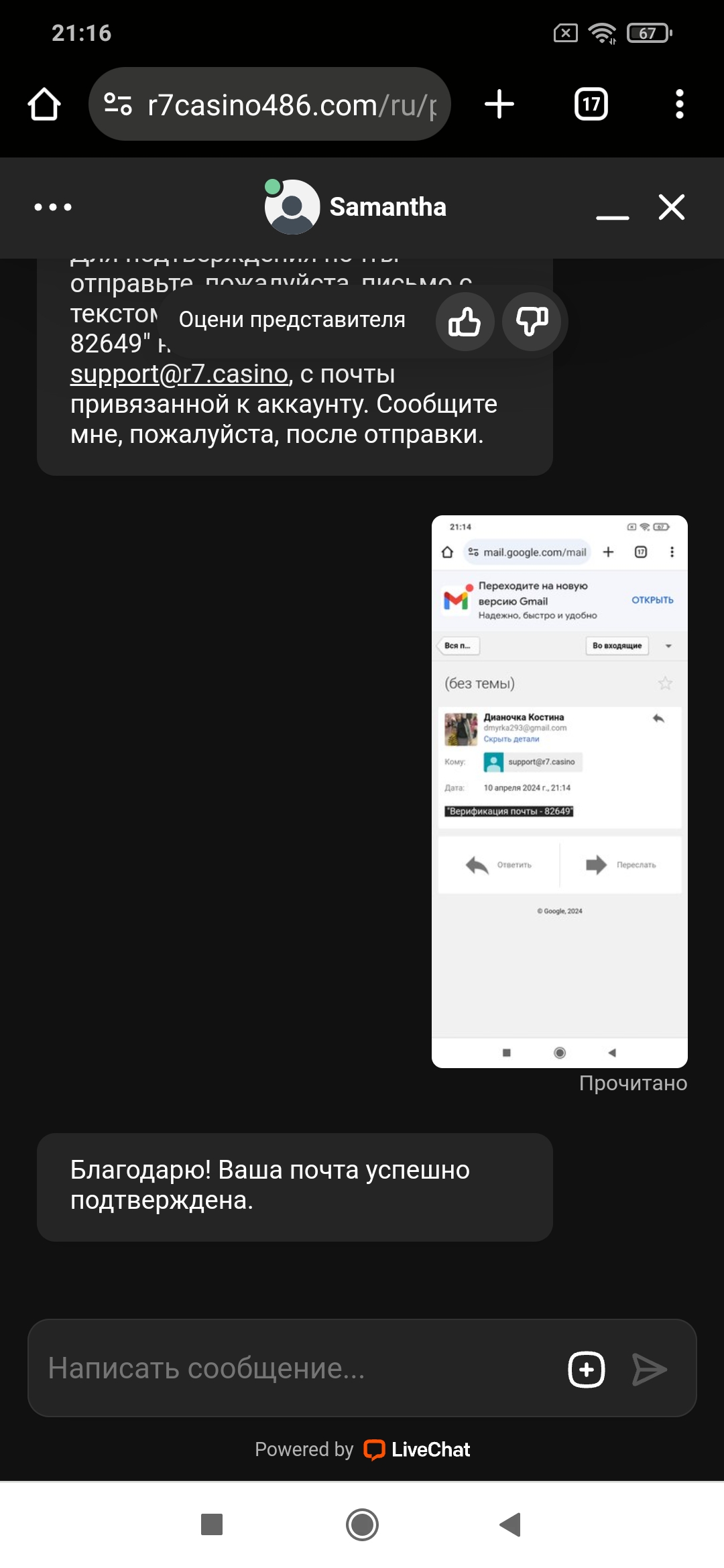
Task: Rate the agent with thumbs up
Action: tap(465, 322)
